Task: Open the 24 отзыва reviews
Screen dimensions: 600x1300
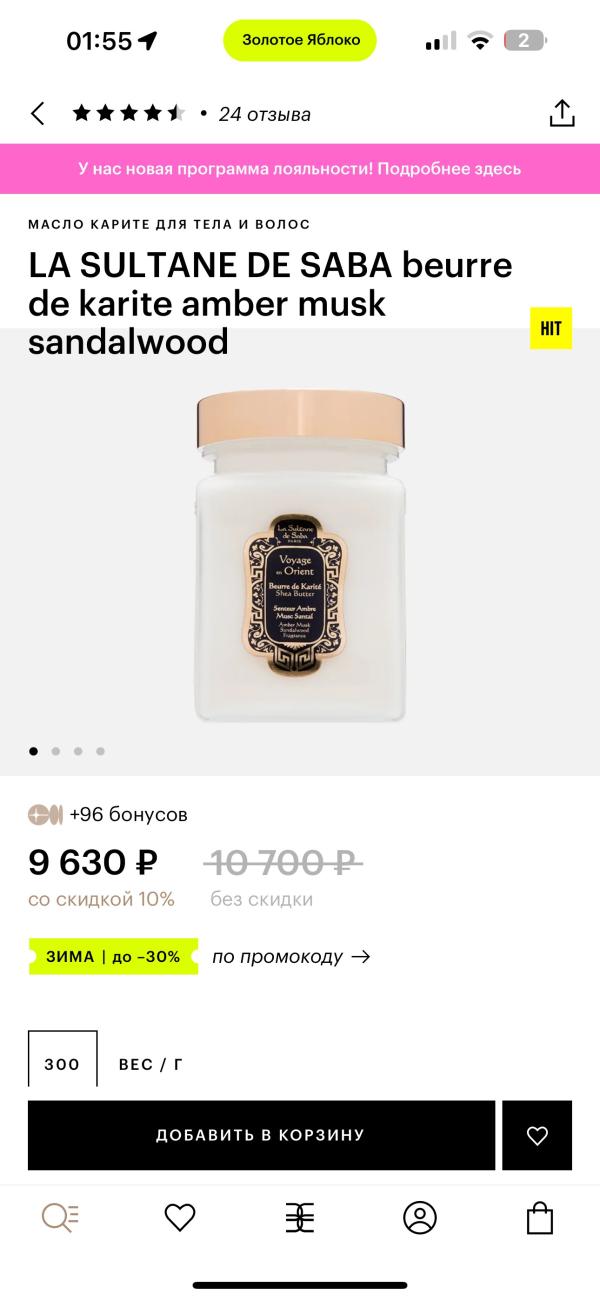Action: [264, 114]
